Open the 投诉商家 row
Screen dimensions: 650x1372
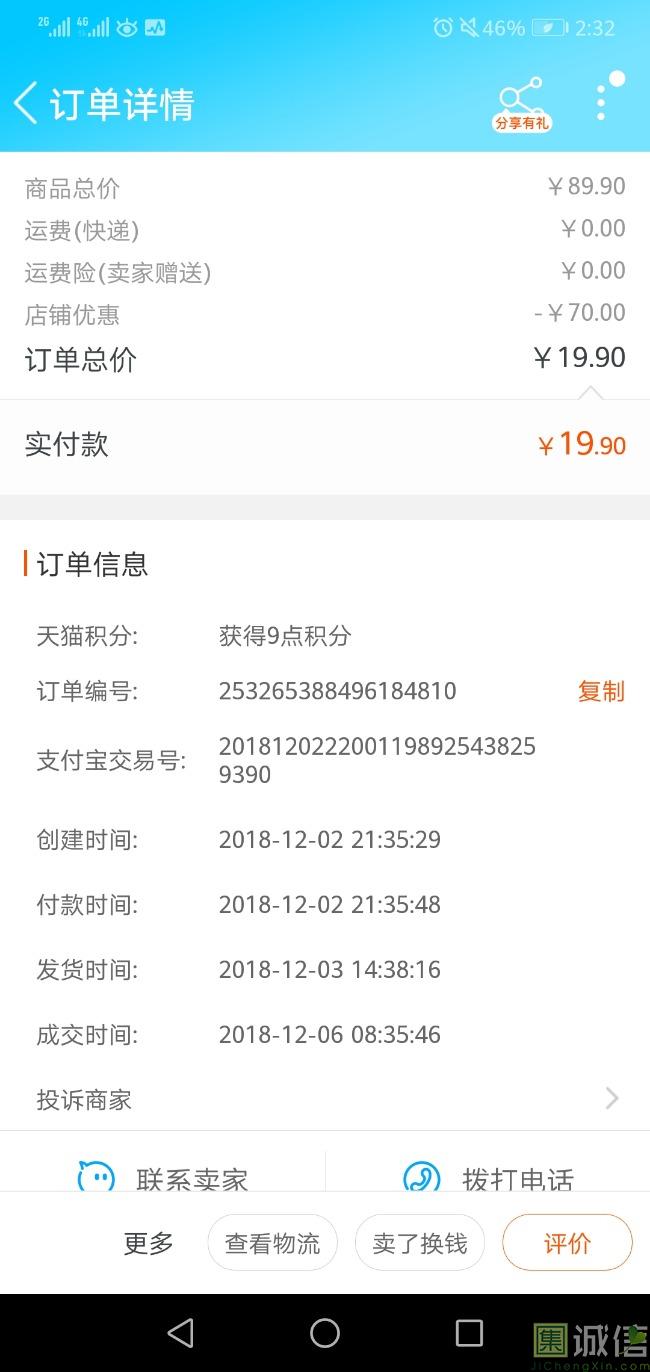click(325, 1100)
